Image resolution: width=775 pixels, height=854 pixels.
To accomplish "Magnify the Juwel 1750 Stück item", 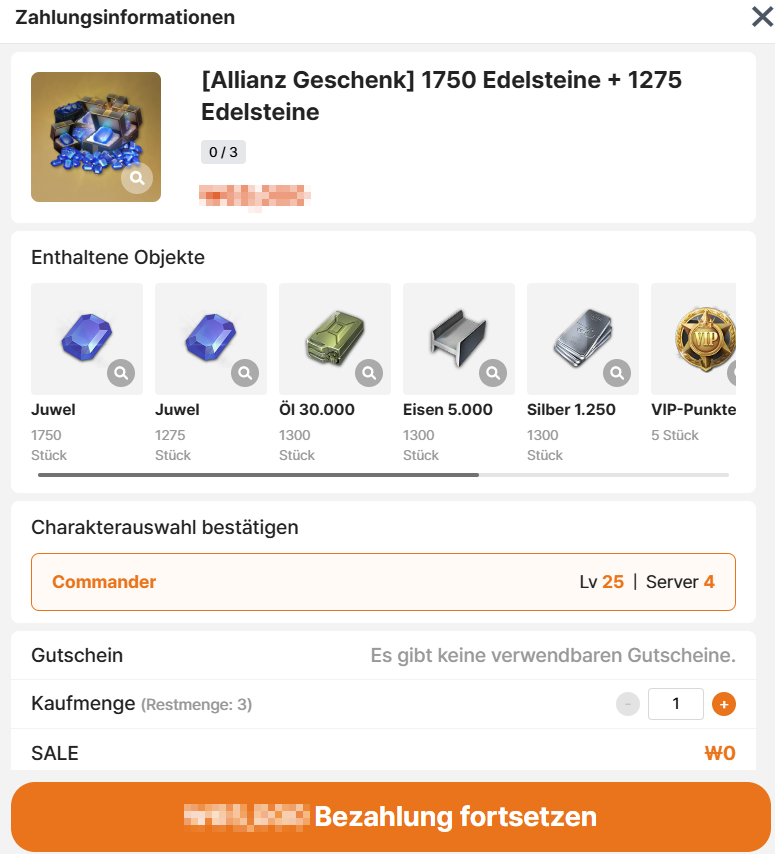I will (121, 373).
